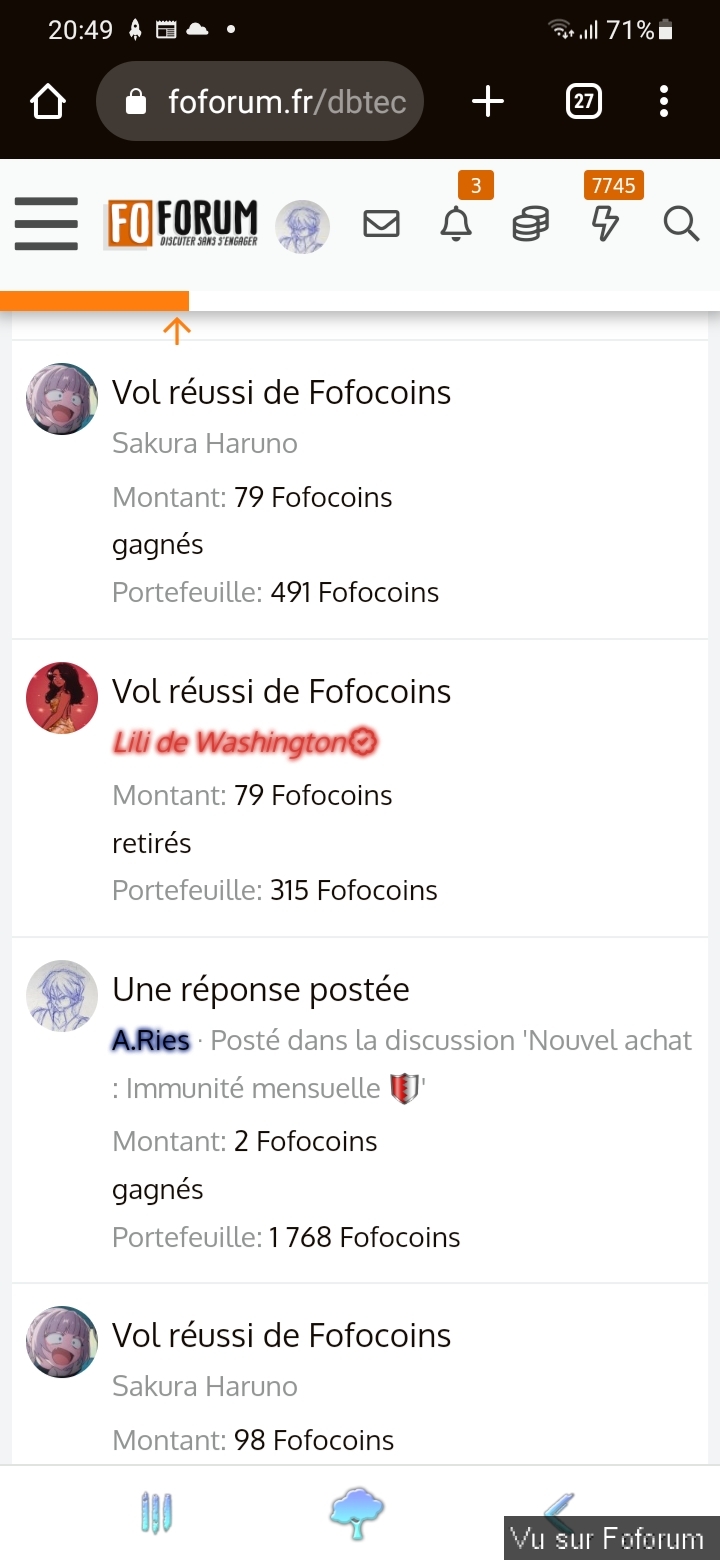This screenshot has width=720, height=1560.
Task: Open Lili de Washington's profile
Action: click(x=245, y=743)
